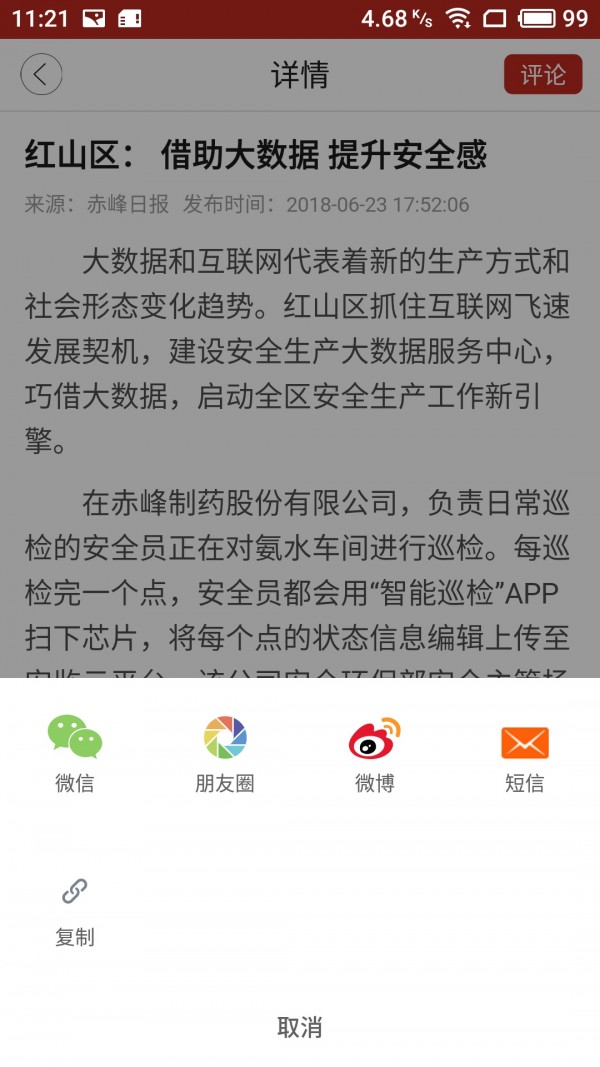Share the article to WeChat (微信)
Image resolution: width=600 pixels, height=1067 pixels.
75,753
